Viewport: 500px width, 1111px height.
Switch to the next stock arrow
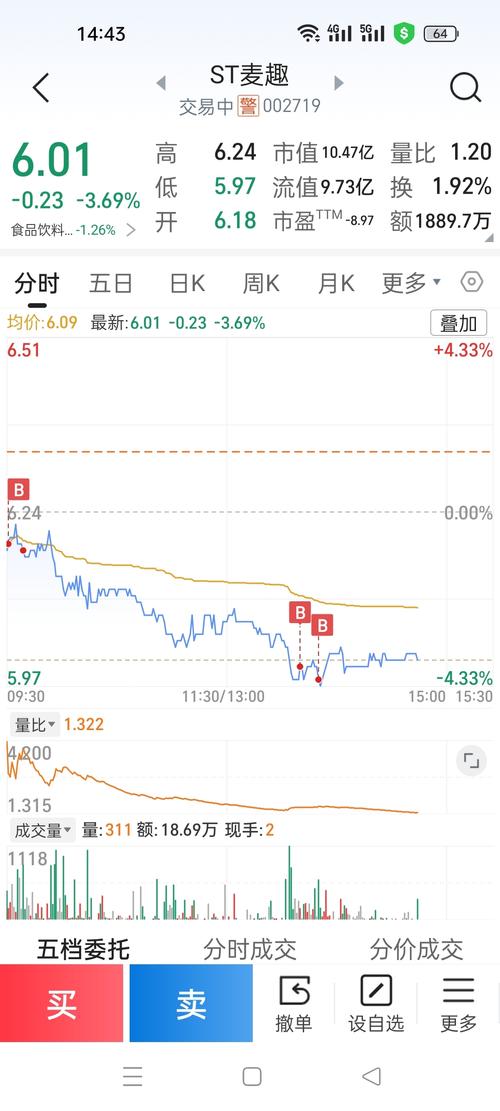click(x=339, y=83)
